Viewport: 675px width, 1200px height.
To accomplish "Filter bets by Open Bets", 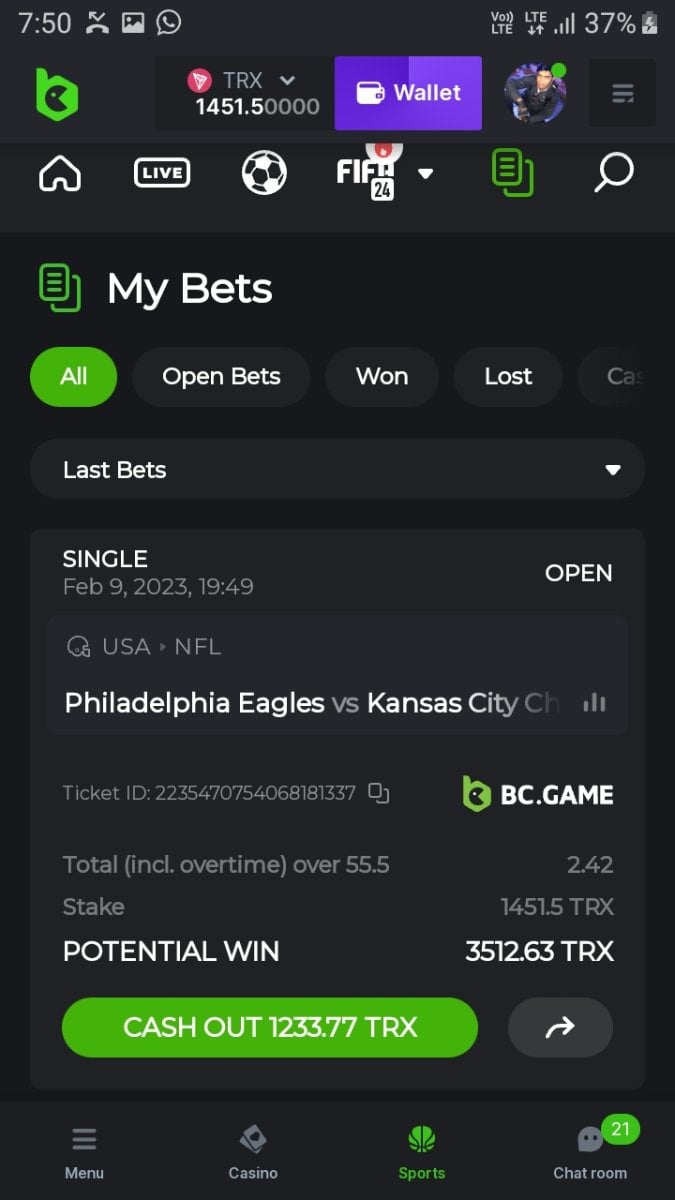I will (221, 377).
